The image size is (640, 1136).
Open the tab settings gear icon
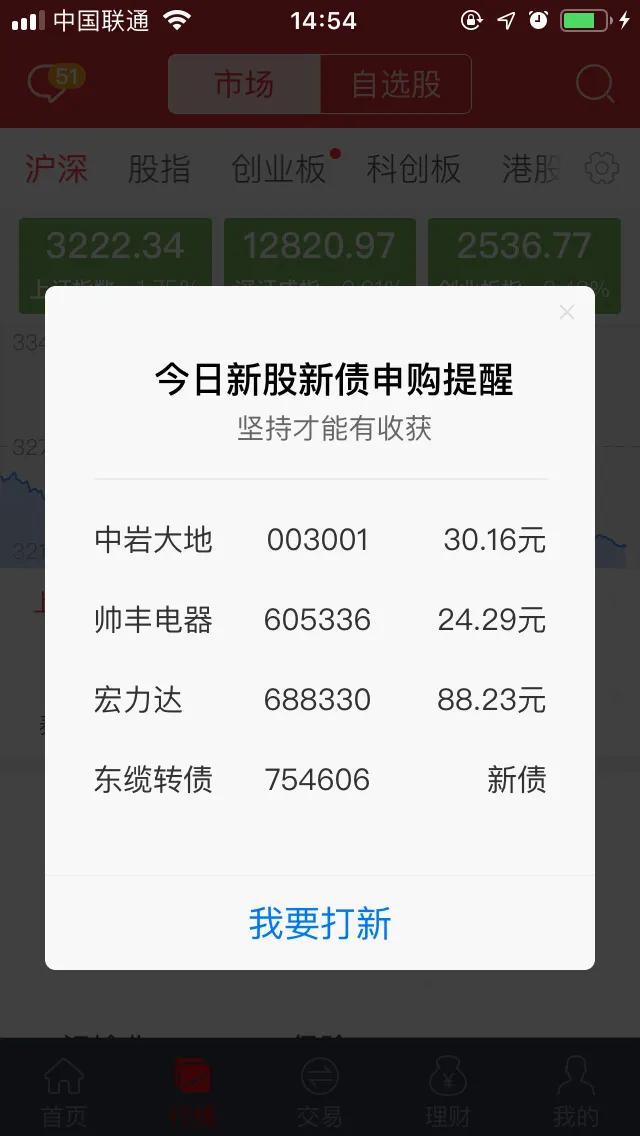pyautogui.click(x=602, y=169)
